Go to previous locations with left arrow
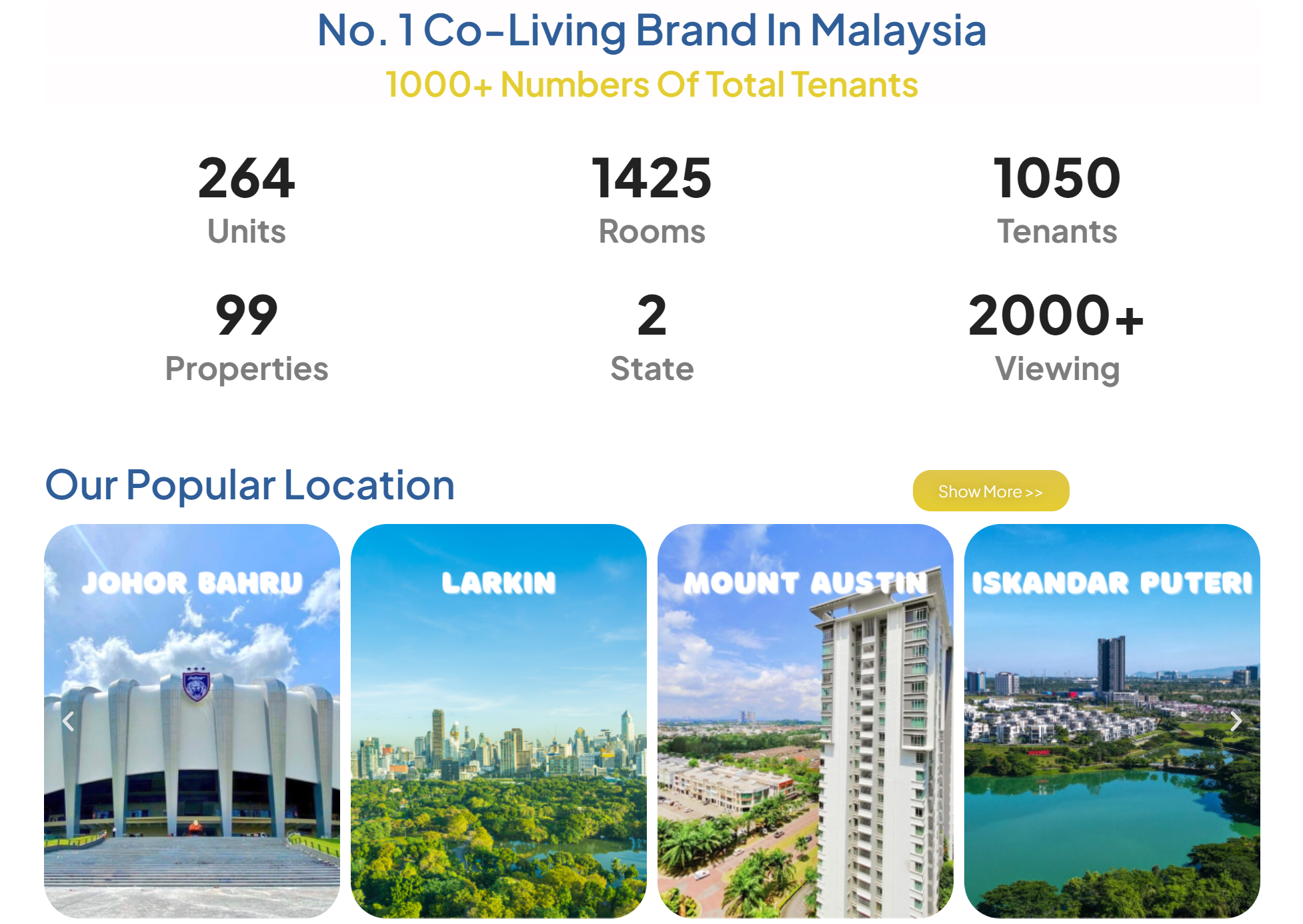 [68, 721]
